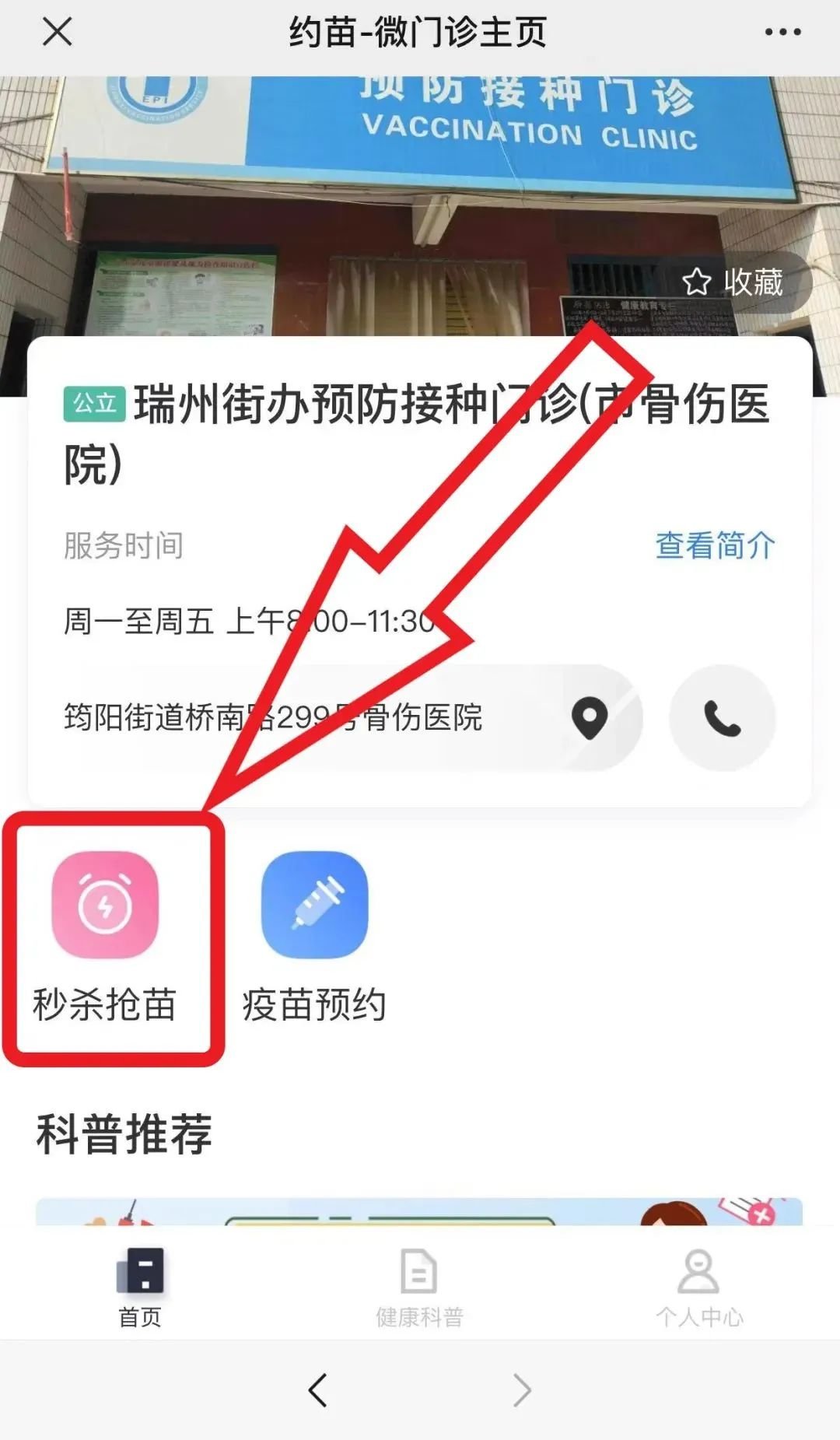The height and width of the screenshot is (1440, 840).
Task: Close the 约苗 mini-program page
Action: pos(58,33)
